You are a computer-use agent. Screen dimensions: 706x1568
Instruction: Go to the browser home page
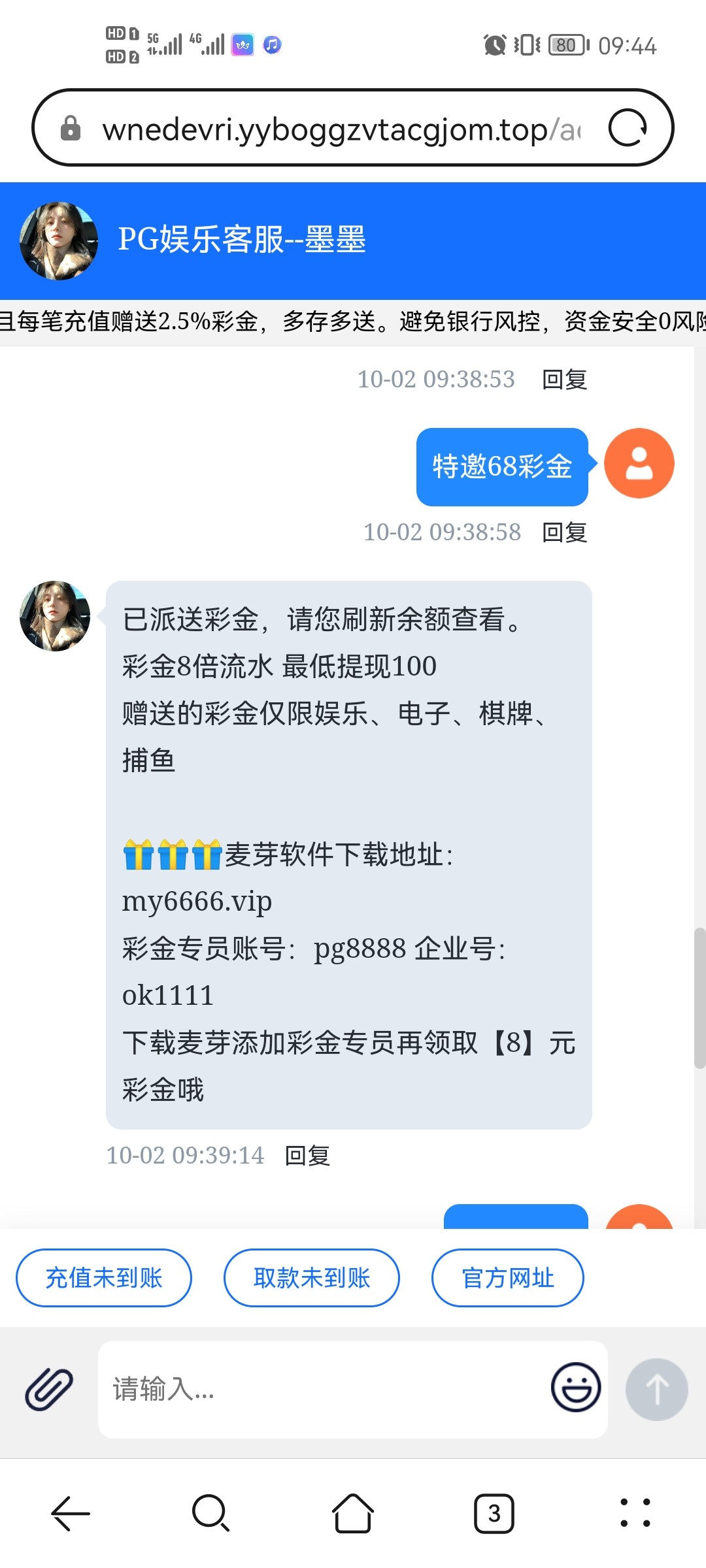point(353,1513)
